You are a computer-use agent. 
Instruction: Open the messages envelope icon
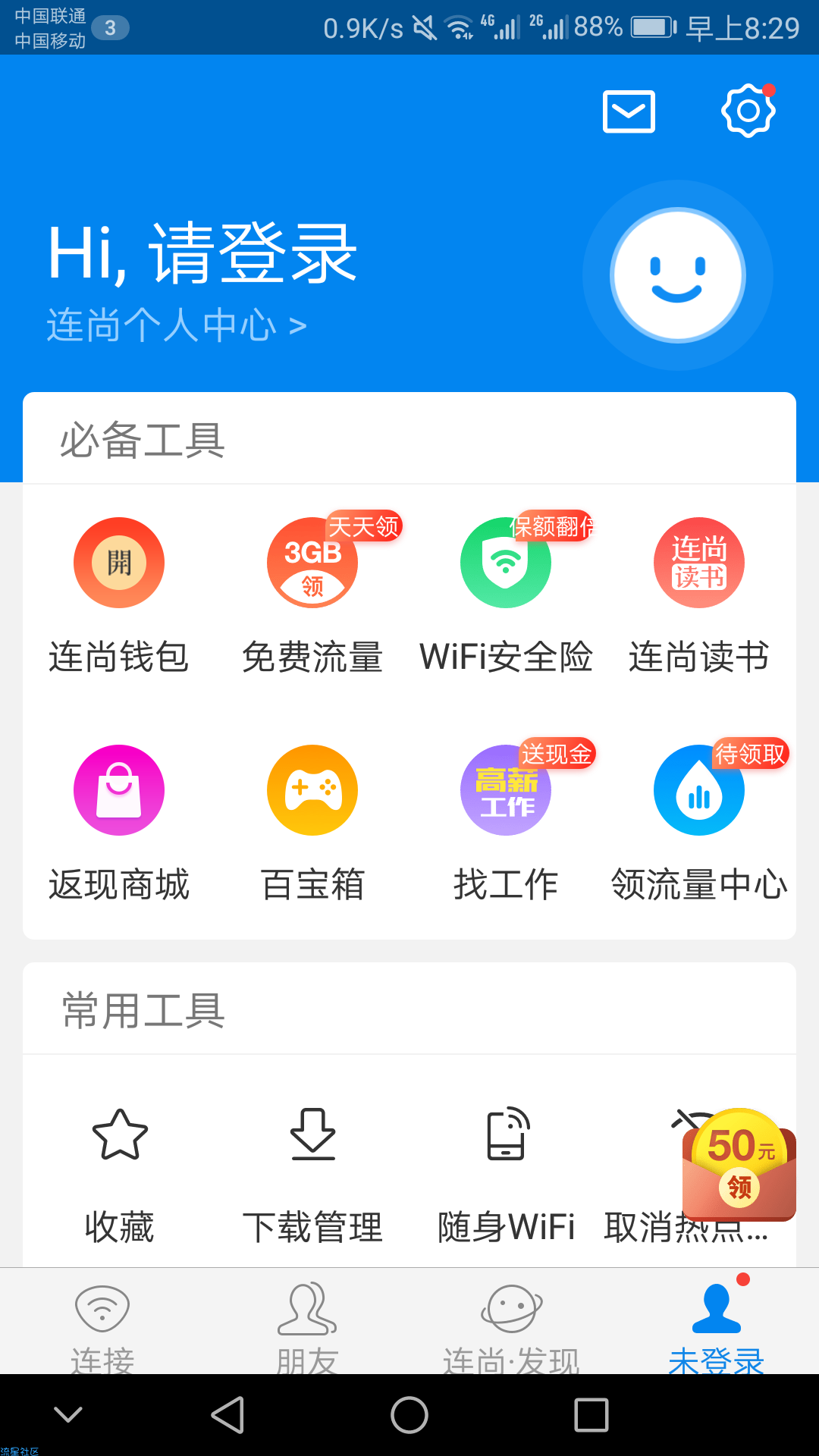(x=629, y=111)
